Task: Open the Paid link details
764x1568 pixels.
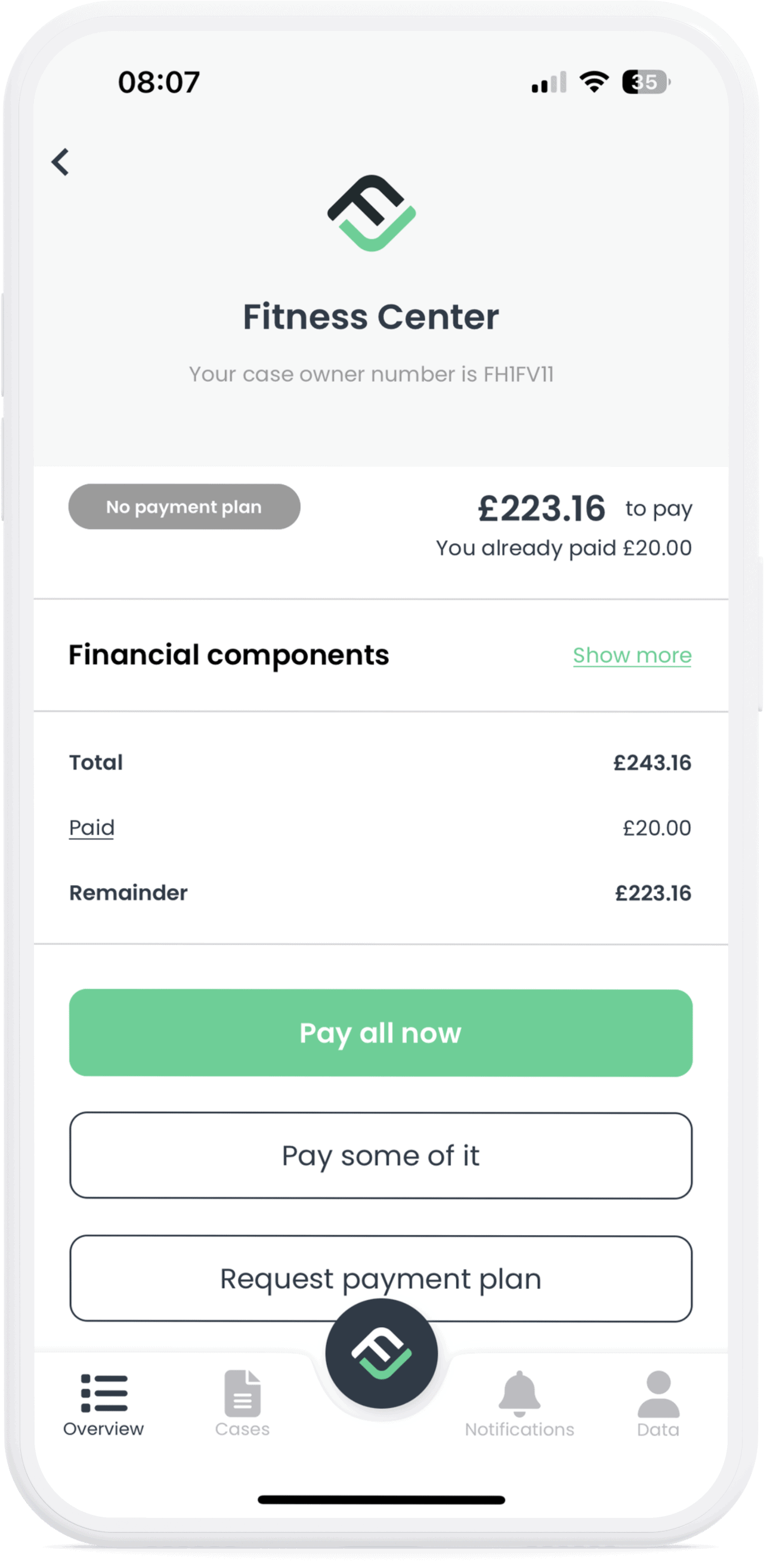Action: tap(91, 828)
